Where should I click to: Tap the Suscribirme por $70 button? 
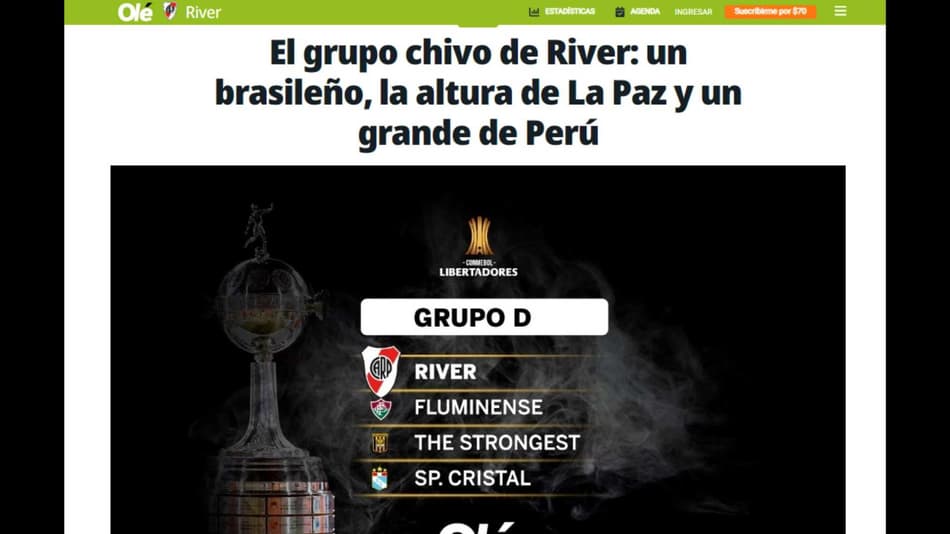point(770,12)
